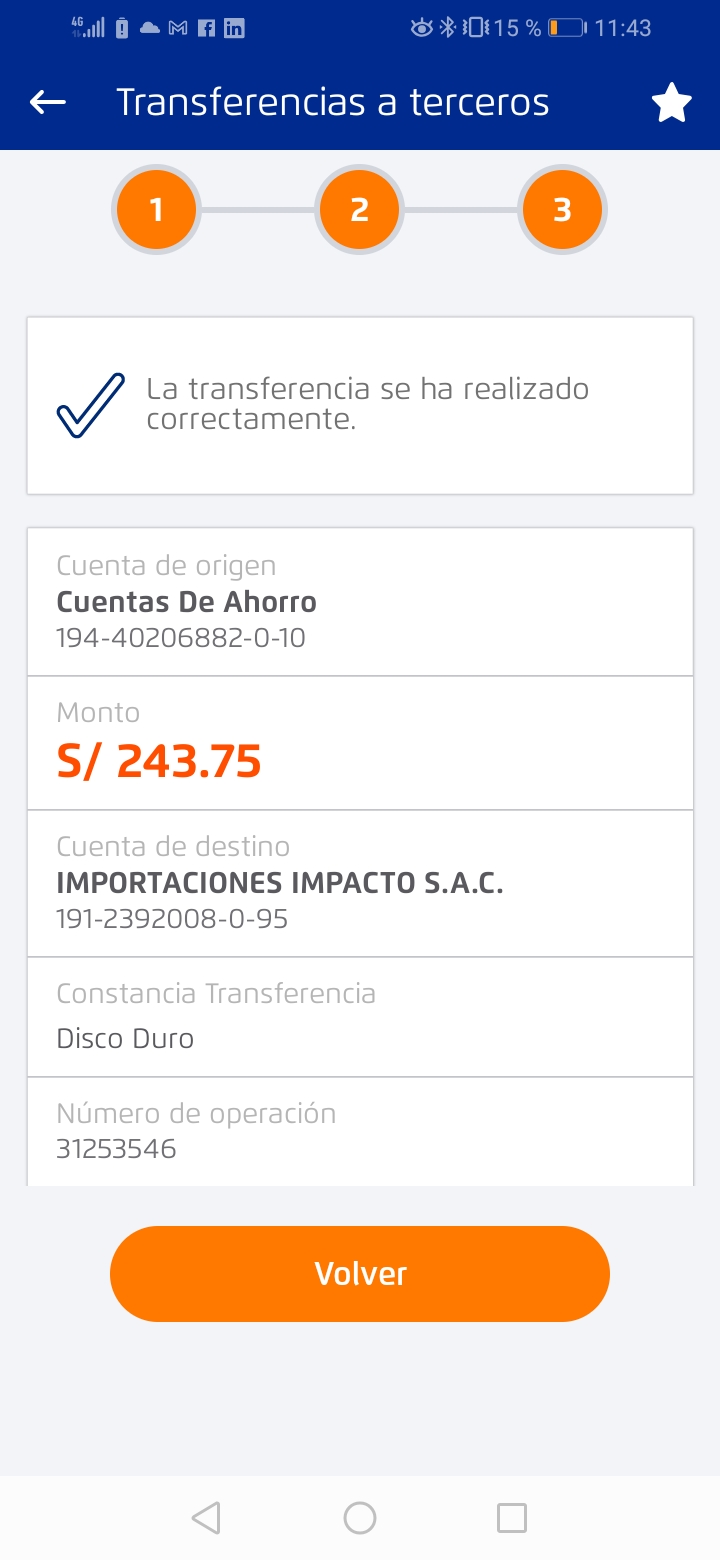Go back using the header arrow
The height and width of the screenshot is (1560, 720).
[48, 102]
